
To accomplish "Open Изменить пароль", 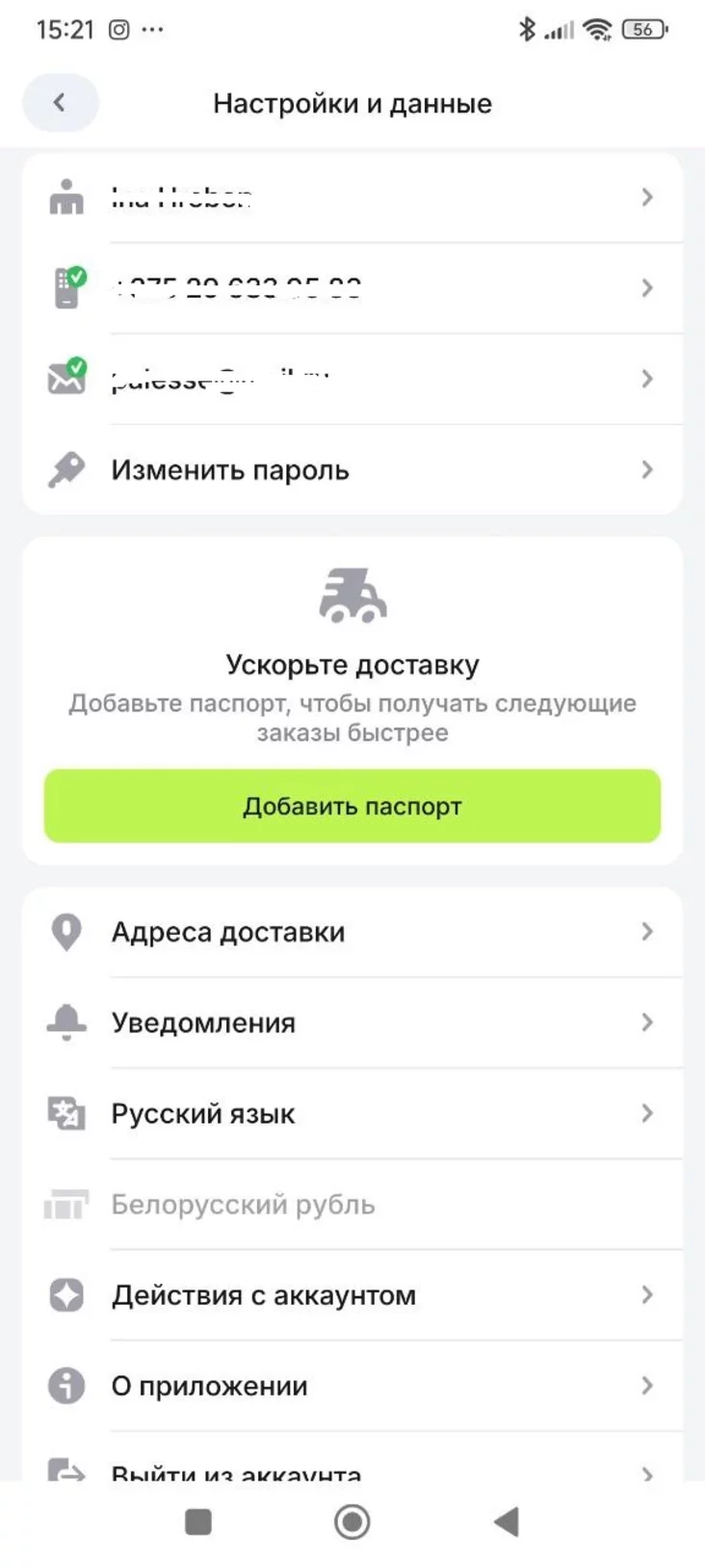I will coord(352,470).
